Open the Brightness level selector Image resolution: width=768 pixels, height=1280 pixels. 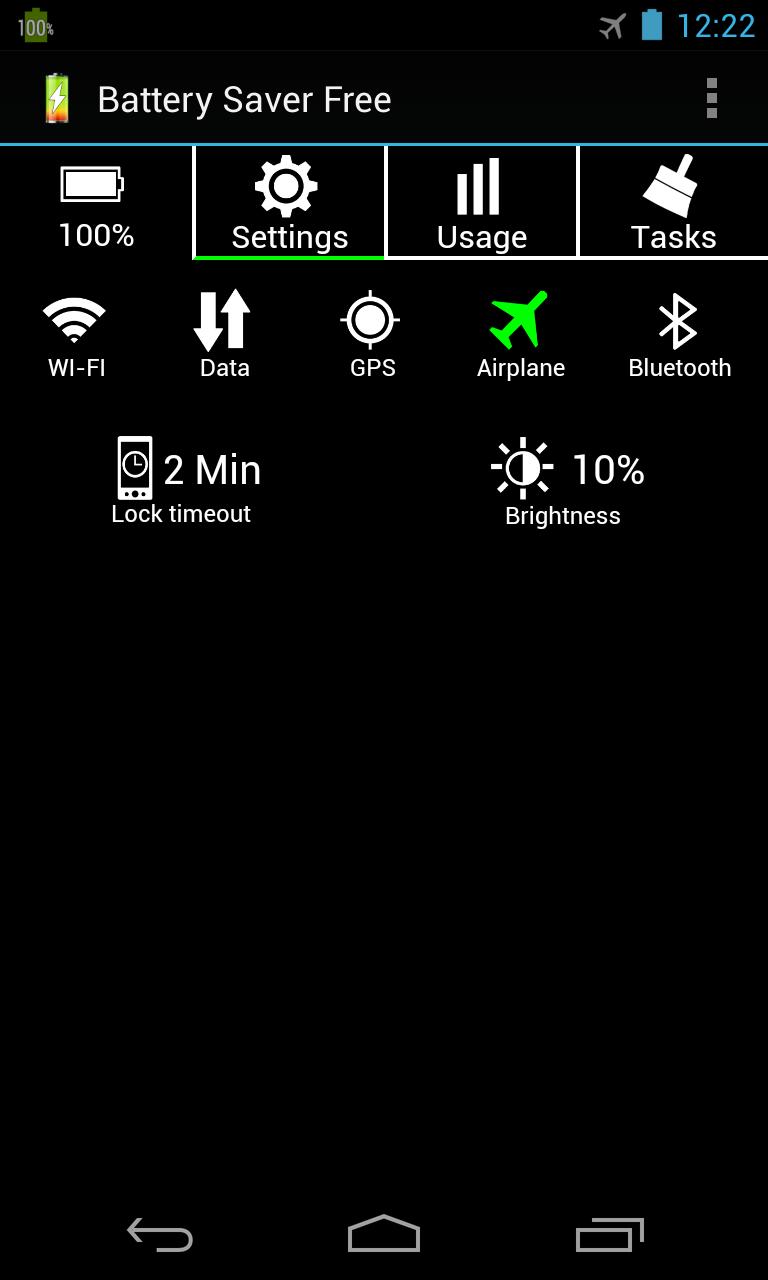coord(563,480)
